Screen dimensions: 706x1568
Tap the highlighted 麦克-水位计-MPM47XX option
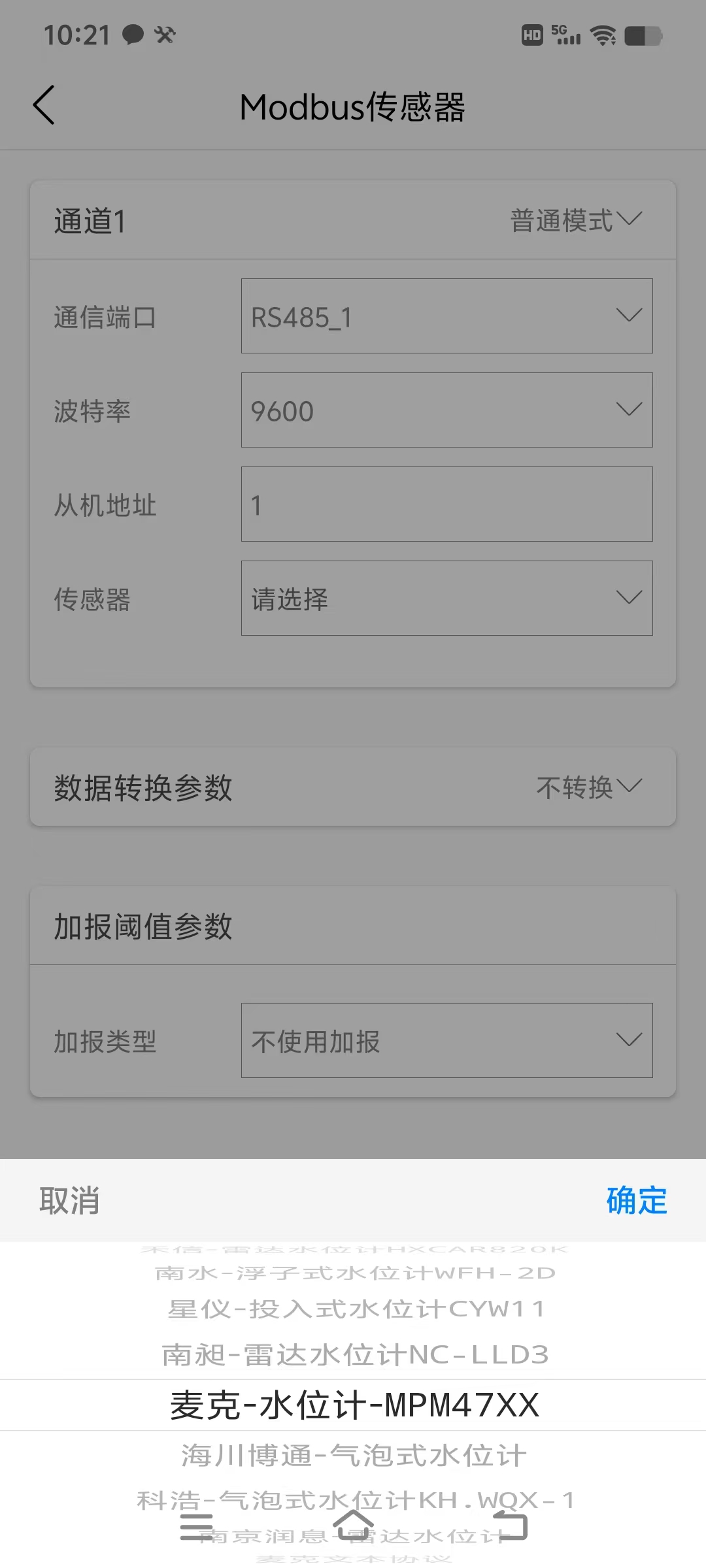354,1405
